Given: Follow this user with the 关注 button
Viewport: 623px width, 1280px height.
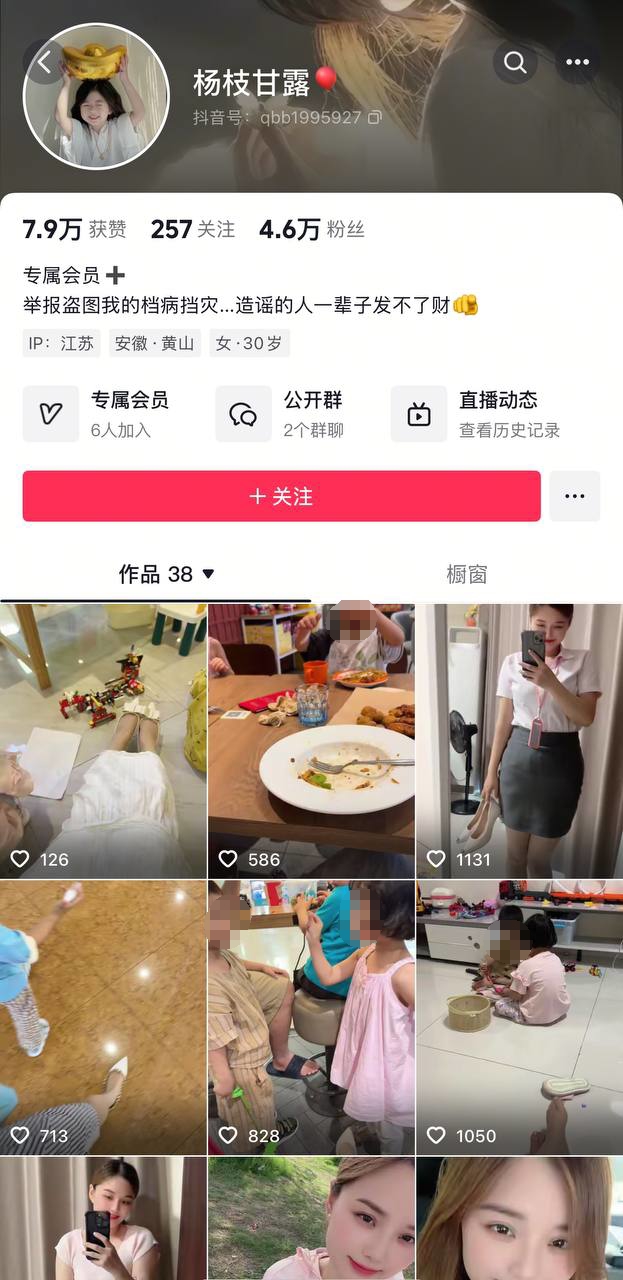Looking at the screenshot, I should [x=281, y=496].
